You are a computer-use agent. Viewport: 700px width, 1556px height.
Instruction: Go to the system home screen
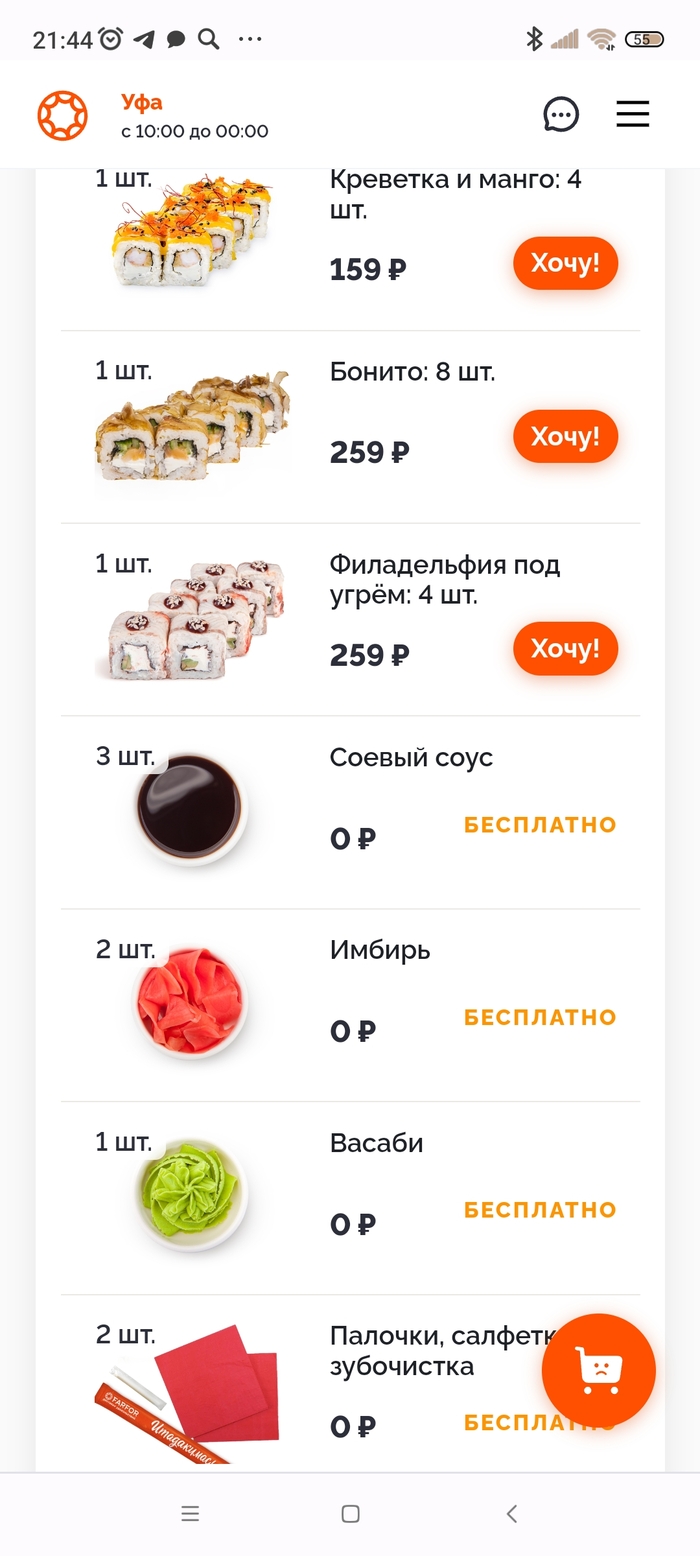coord(350,1514)
